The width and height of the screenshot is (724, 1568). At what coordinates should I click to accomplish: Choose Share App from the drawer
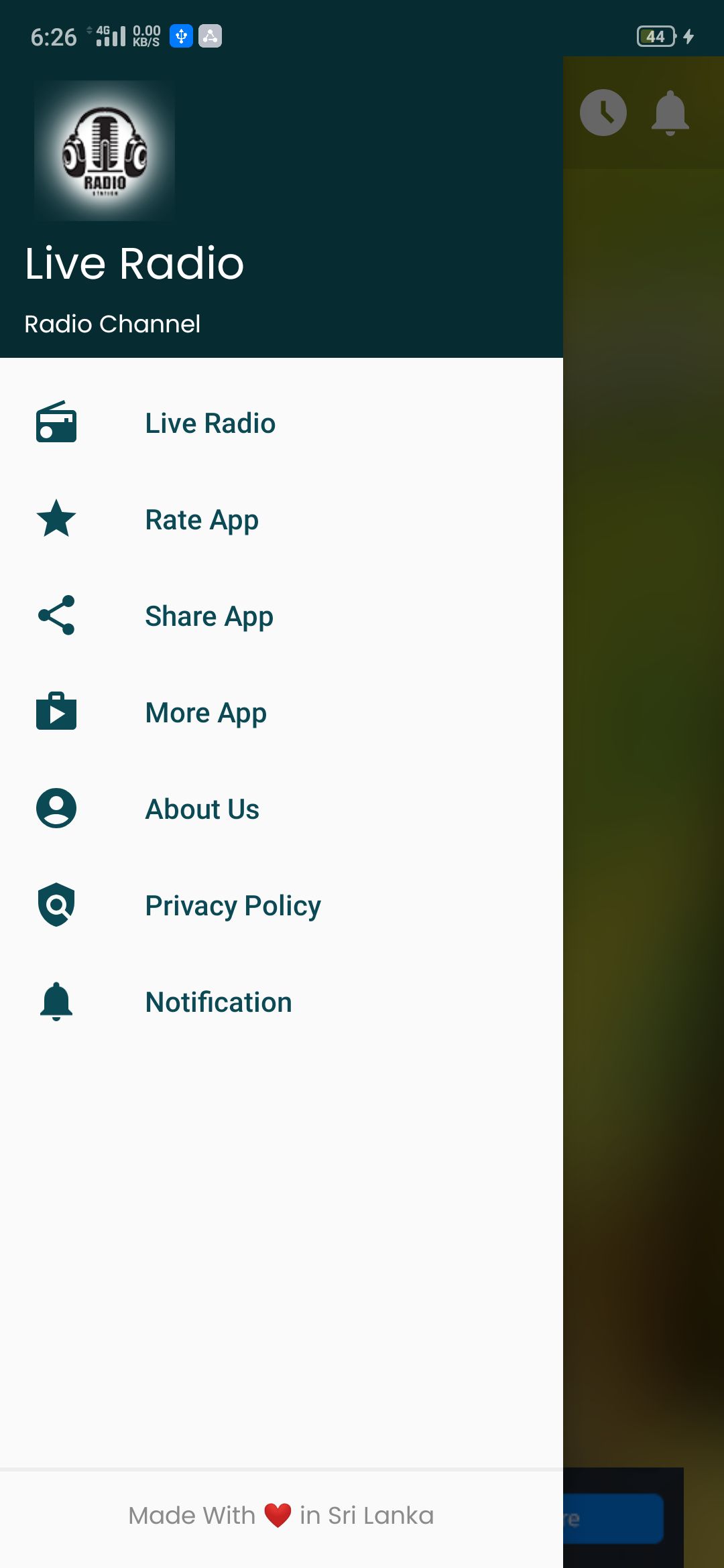coord(282,616)
